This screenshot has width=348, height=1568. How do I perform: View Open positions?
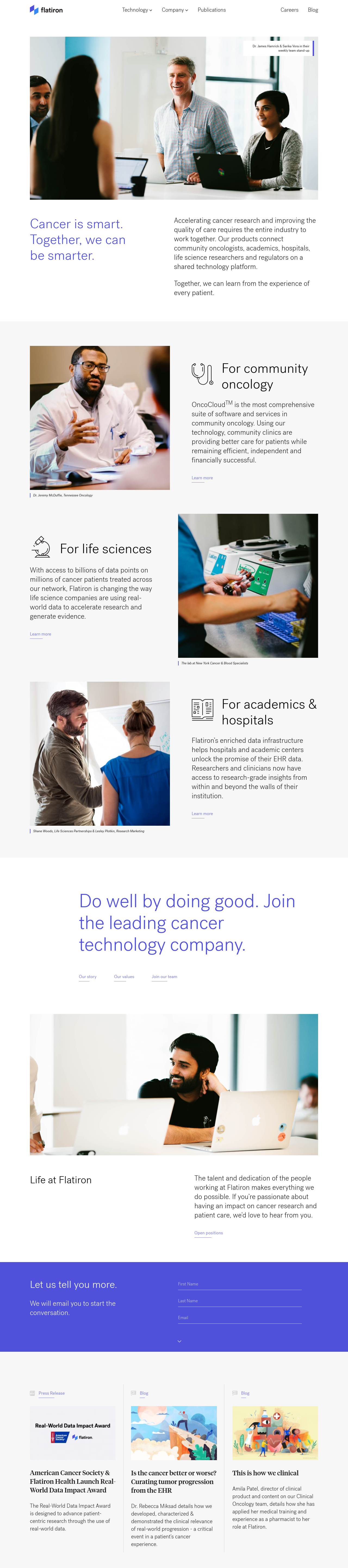(x=209, y=1233)
